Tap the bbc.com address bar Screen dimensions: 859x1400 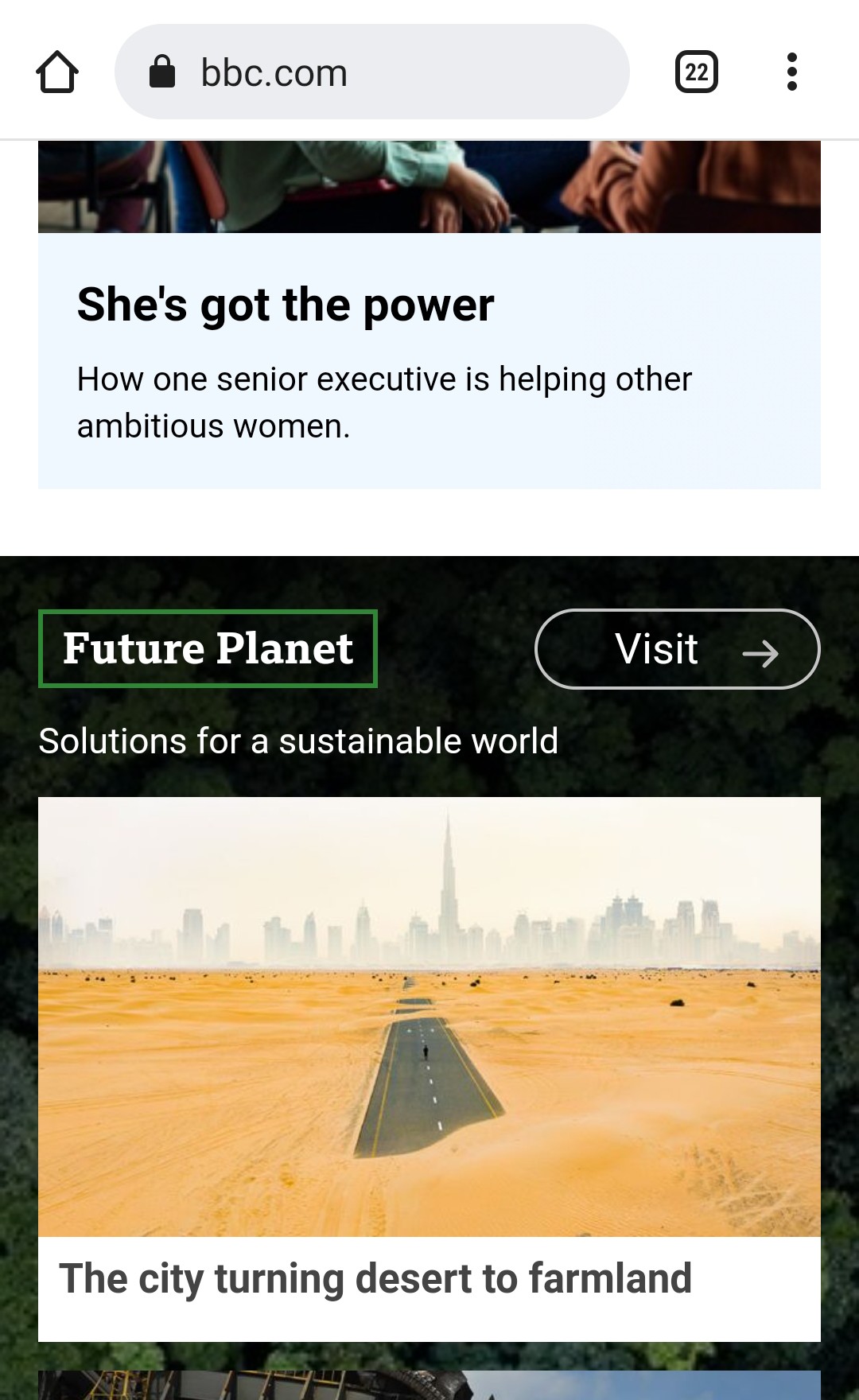(x=372, y=72)
